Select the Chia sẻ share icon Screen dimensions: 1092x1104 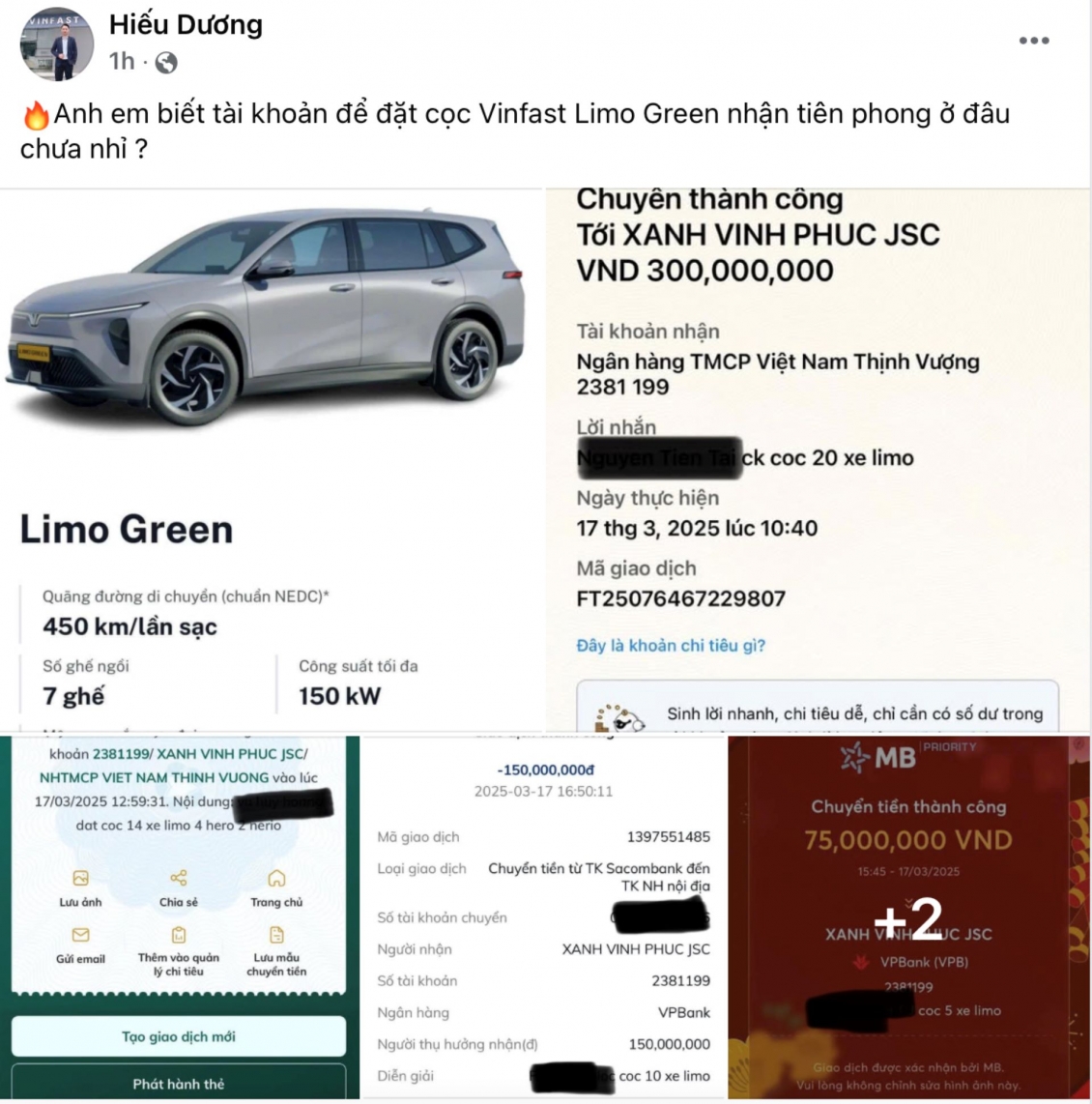click(x=180, y=880)
